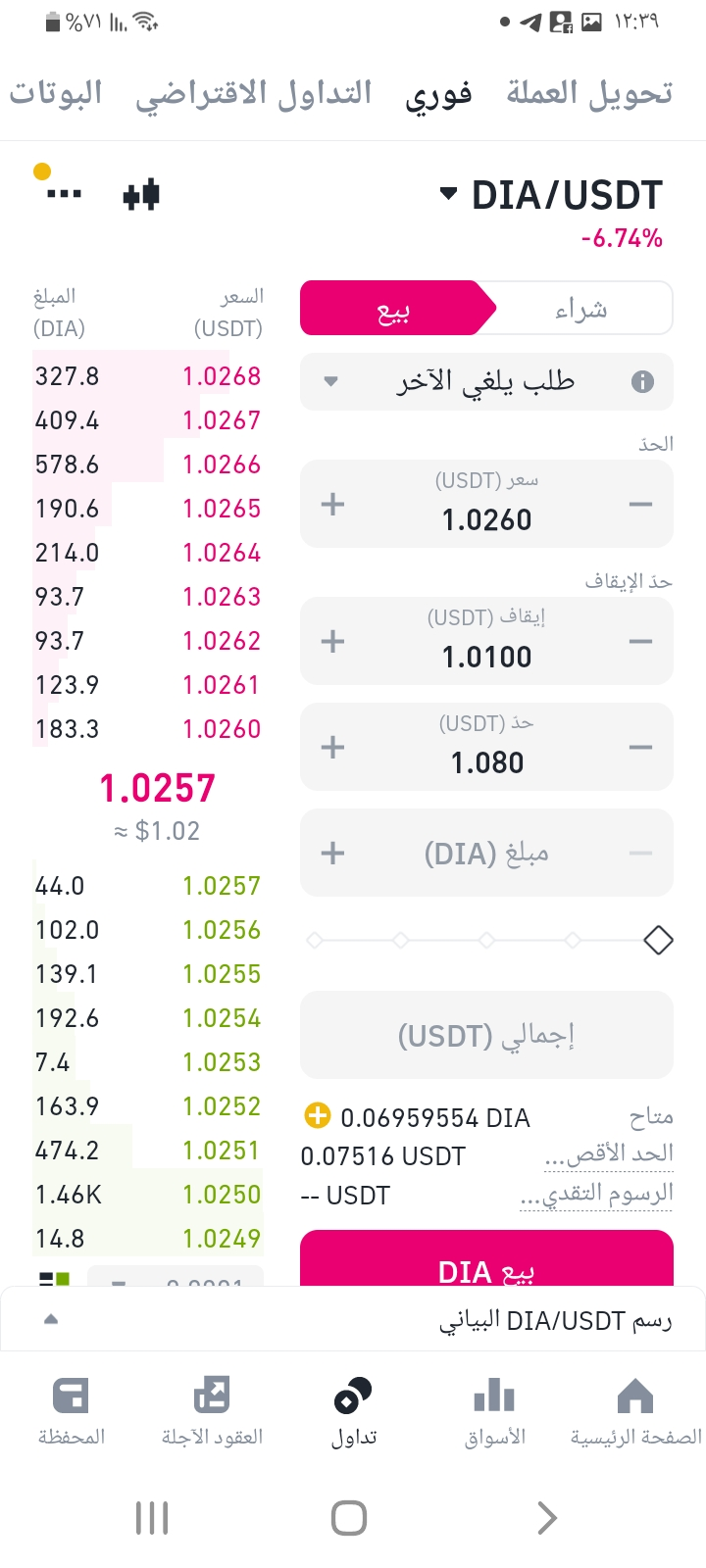Open the الأسواق markets tab
This screenshot has height=1568, width=706.
(494, 1411)
